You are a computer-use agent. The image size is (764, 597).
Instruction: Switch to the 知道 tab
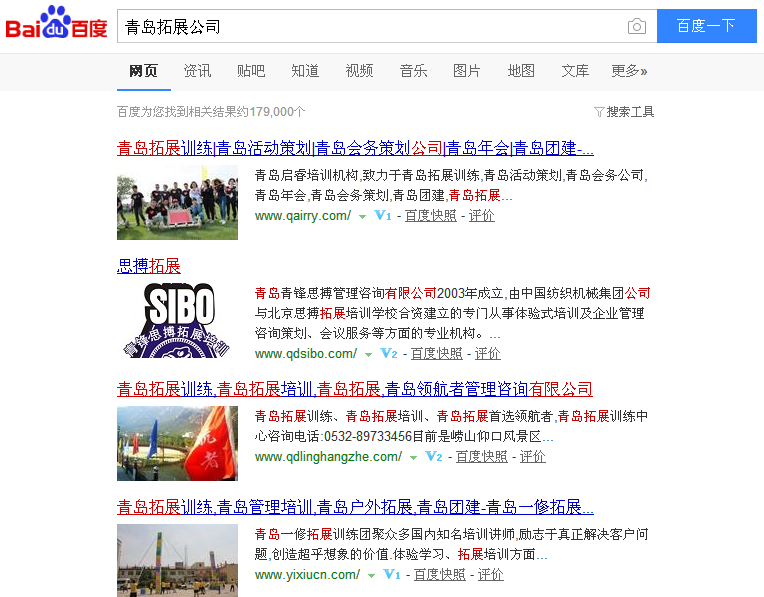pos(305,71)
